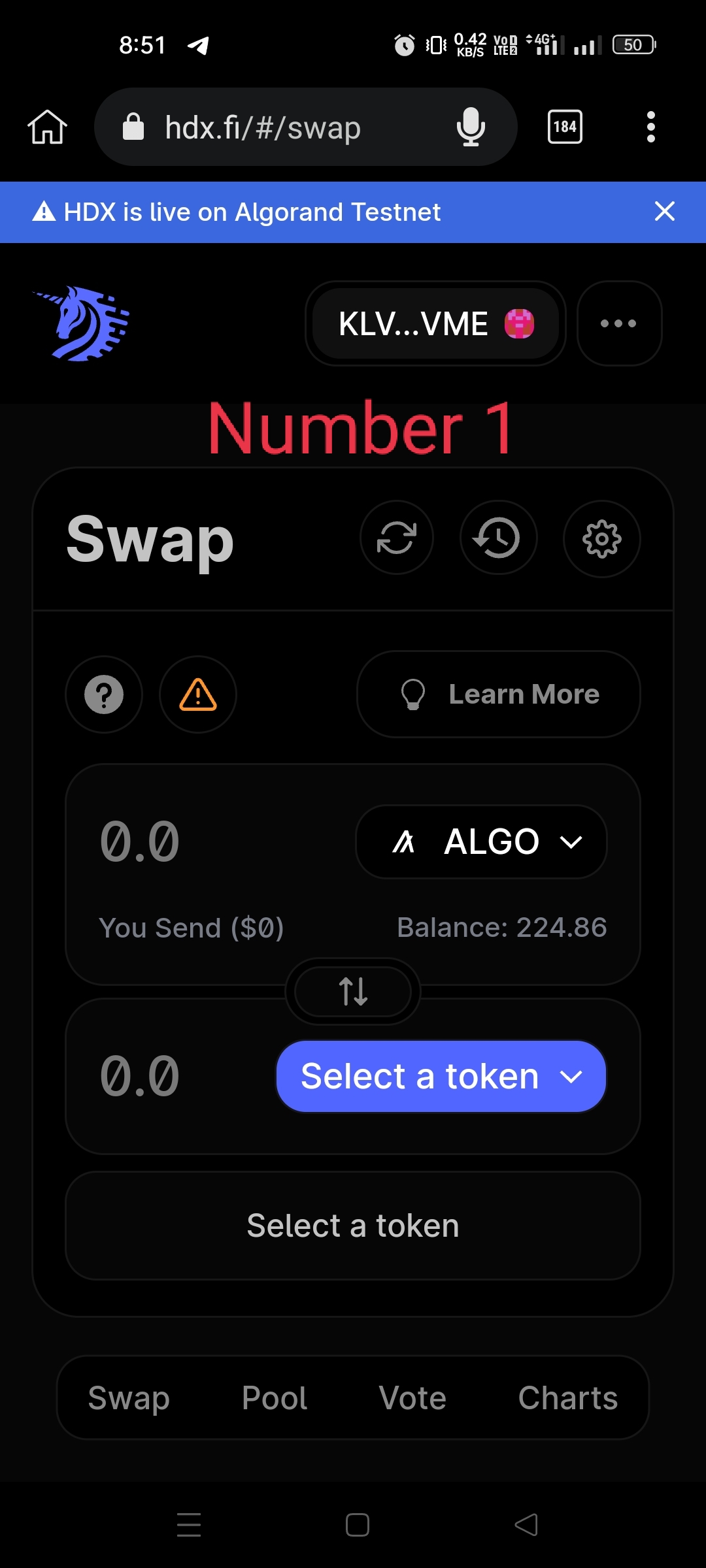Open the browser overflow menu
This screenshot has height=1568, width=706.
pos(650,127)
